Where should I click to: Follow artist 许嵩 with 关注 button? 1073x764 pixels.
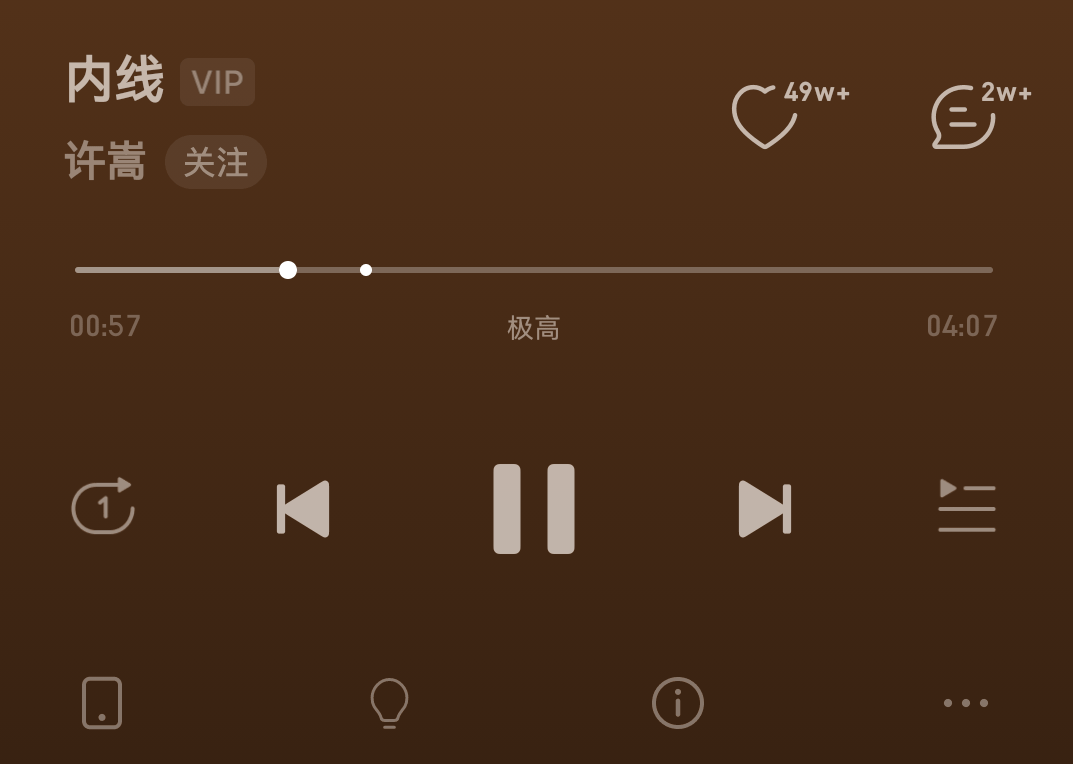(x=215, y=162)
